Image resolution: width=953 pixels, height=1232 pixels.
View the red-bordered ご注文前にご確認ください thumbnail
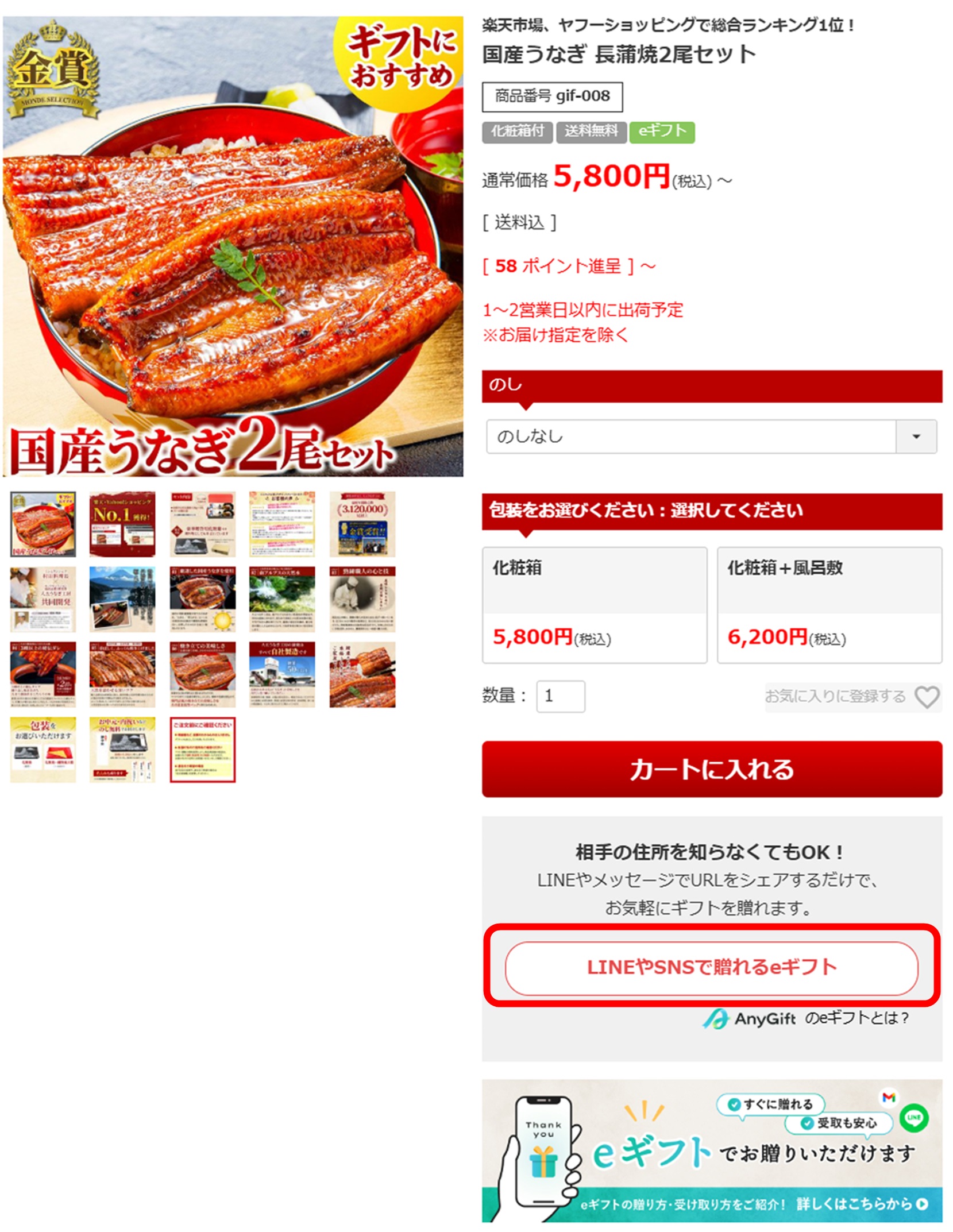coord(202,750)
